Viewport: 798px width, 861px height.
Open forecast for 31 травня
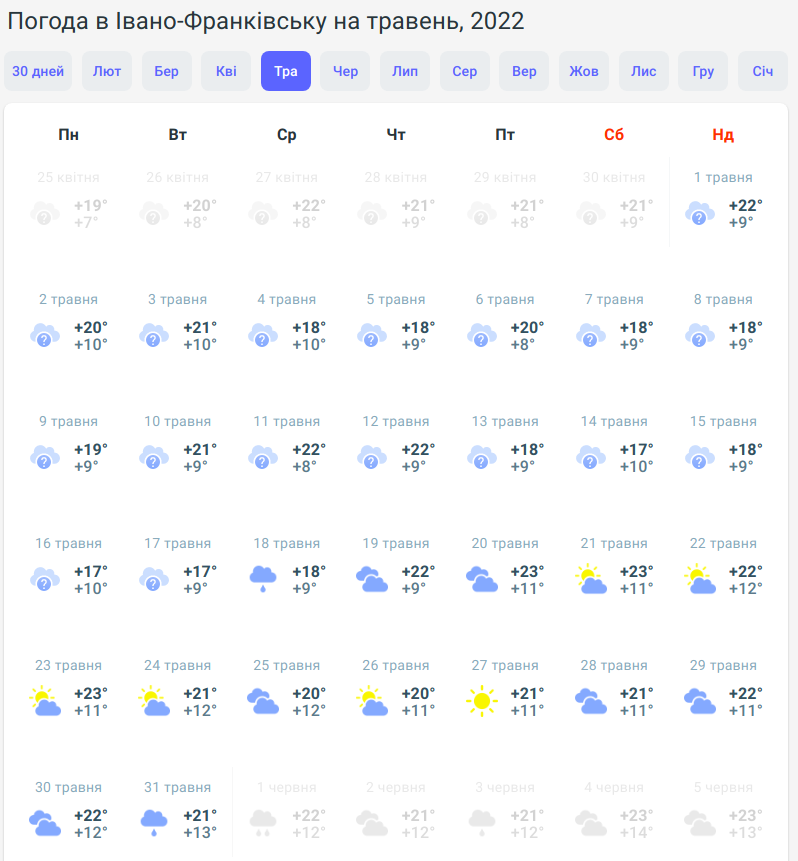point(178,812)
